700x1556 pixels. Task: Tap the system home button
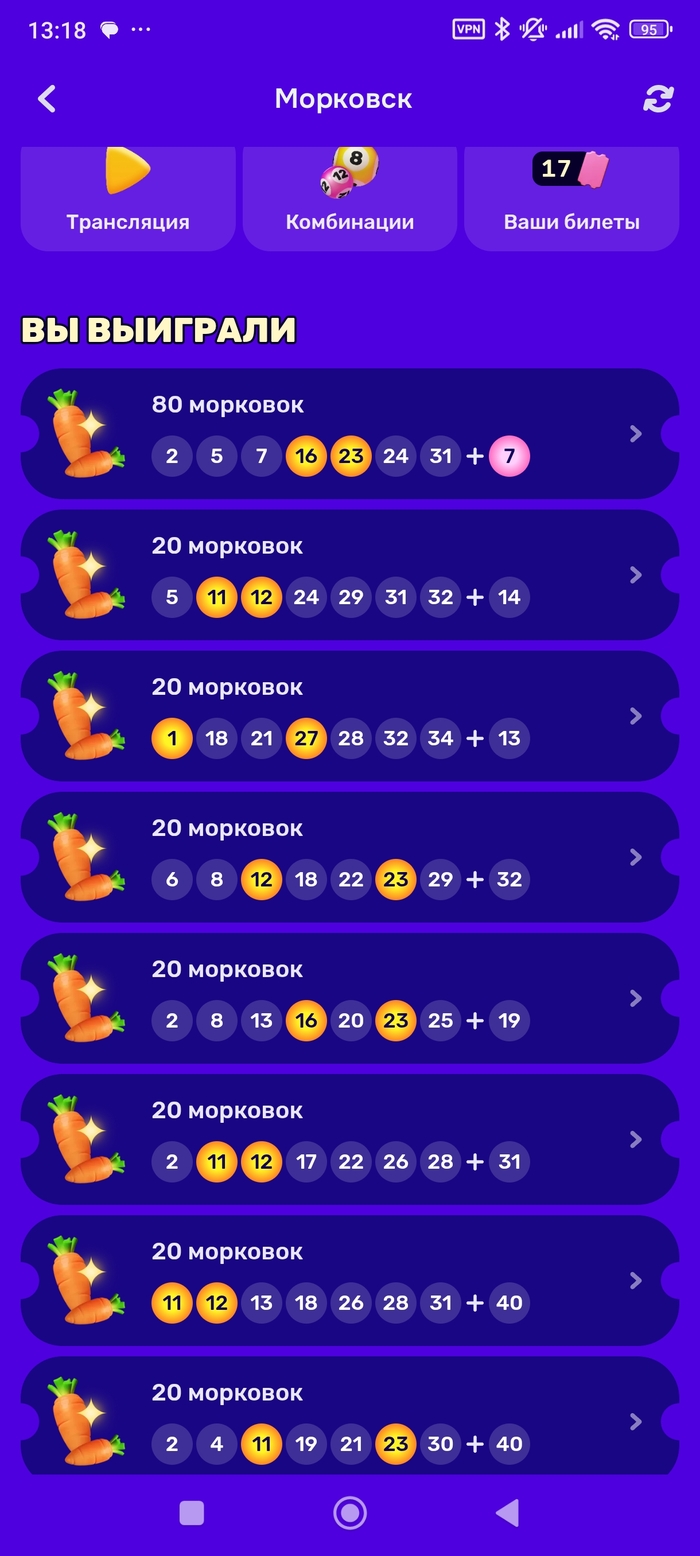pyautogui.click(x=350, y=1513)
